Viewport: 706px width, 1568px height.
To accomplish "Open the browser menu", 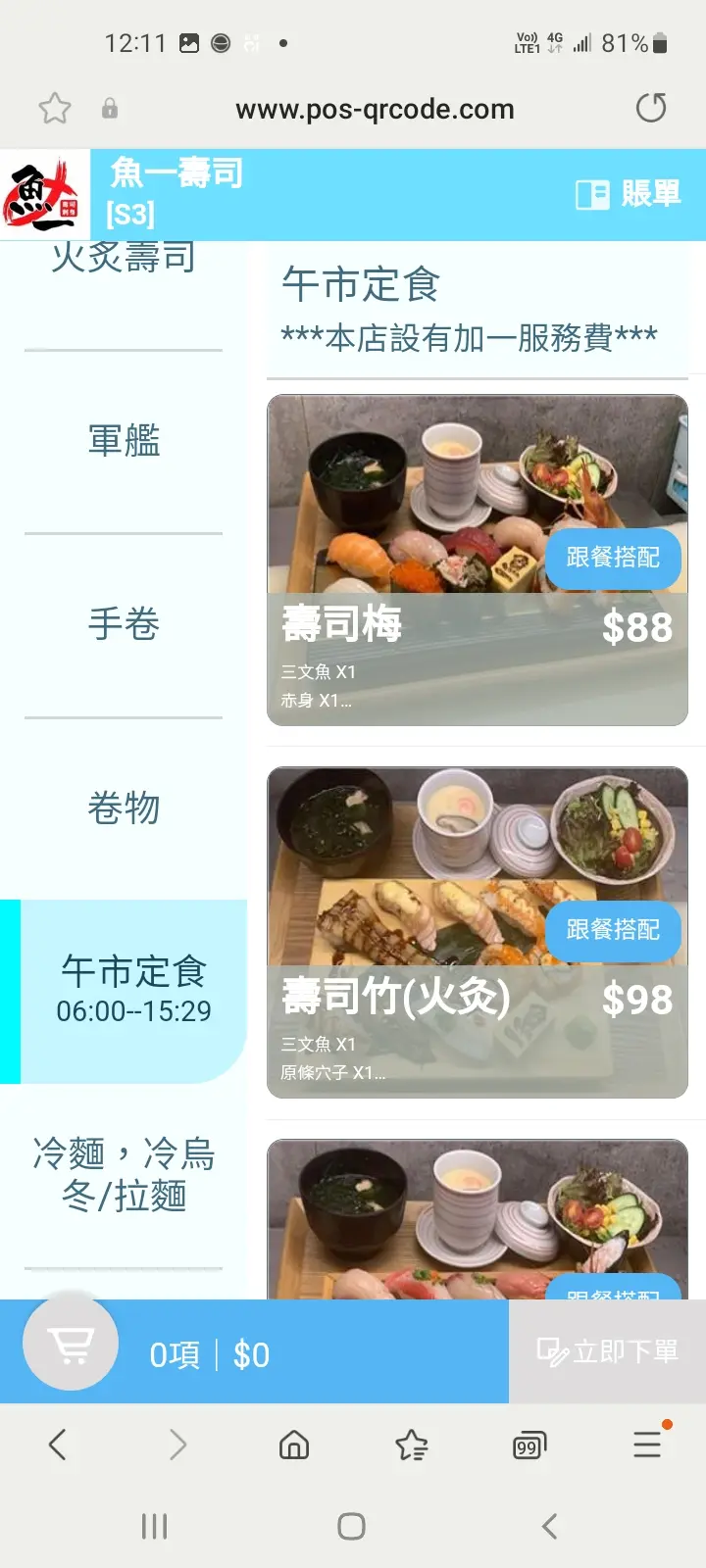I will click(x=647, y=1445).
